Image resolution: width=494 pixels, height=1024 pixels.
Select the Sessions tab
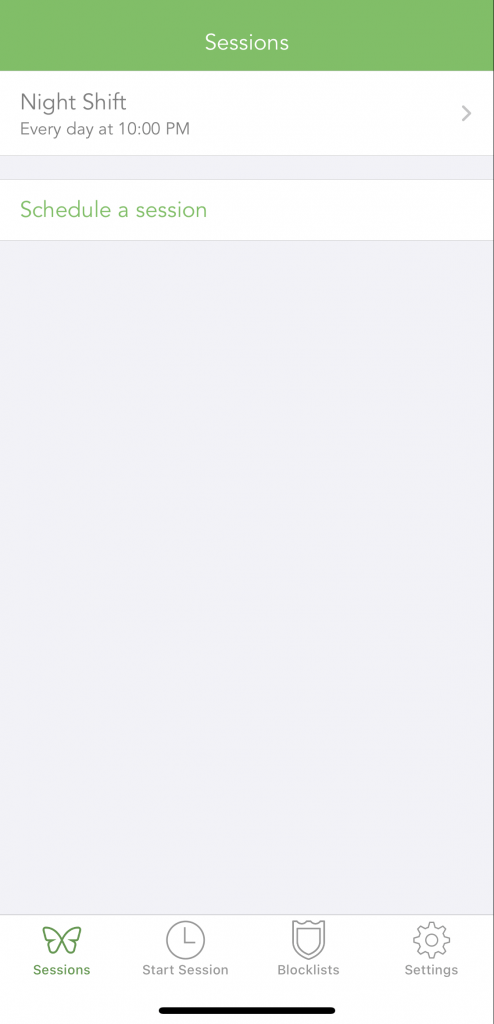click(62, 948)
